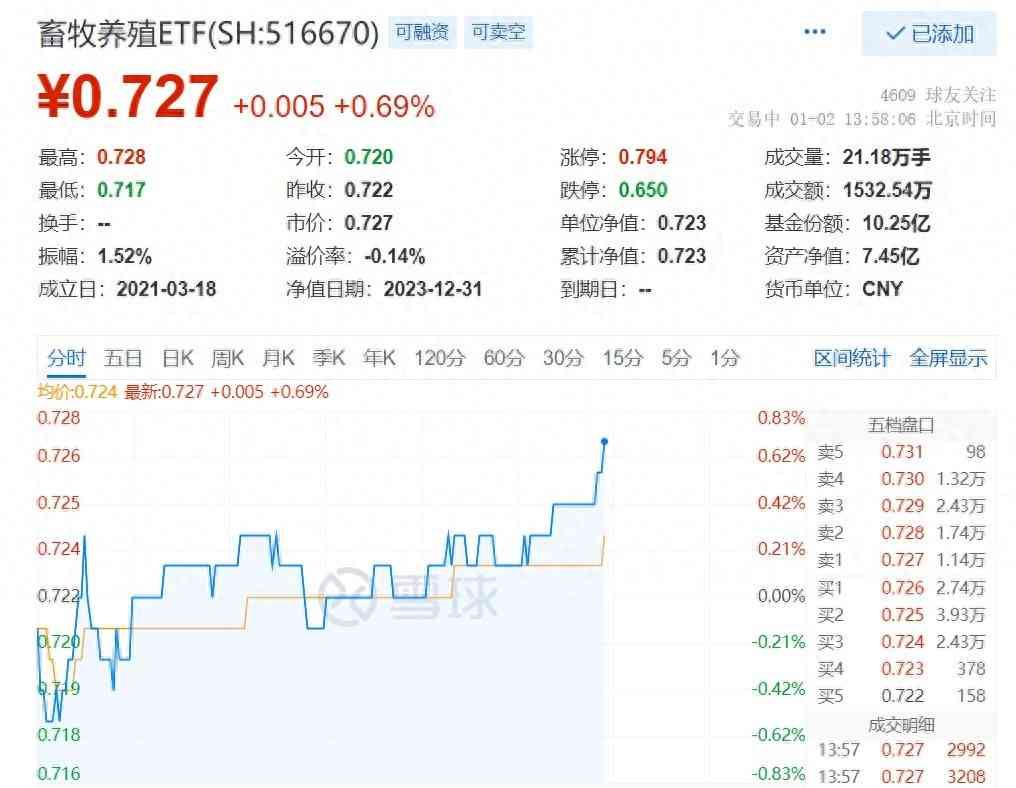1016x788 pixels.
Task: Open 区间统计 range statistics
Action: click(x=851, y=358)
